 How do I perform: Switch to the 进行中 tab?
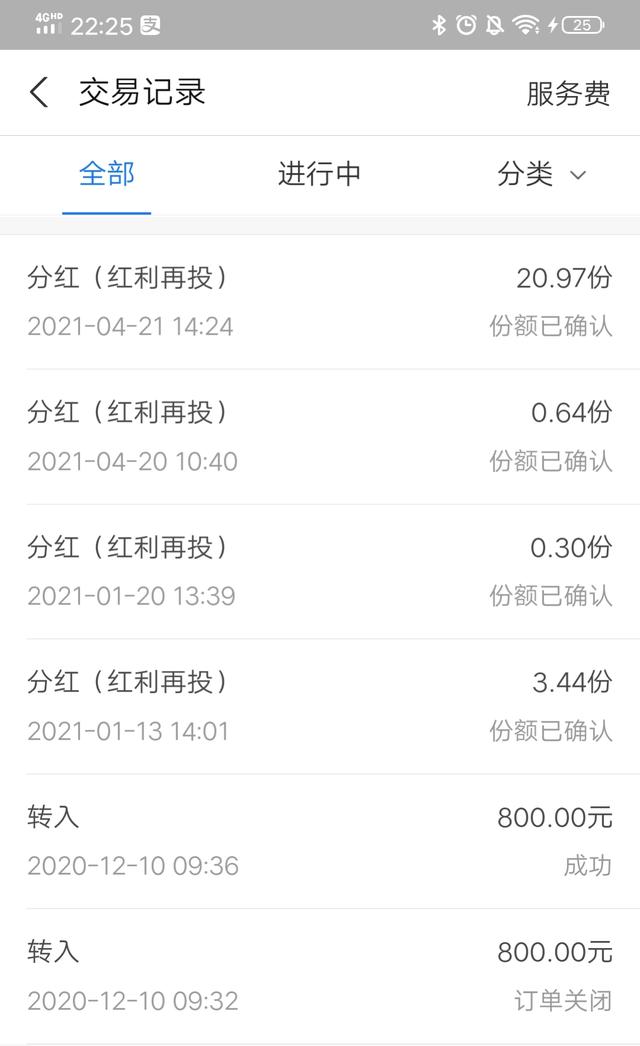[319, 175]
